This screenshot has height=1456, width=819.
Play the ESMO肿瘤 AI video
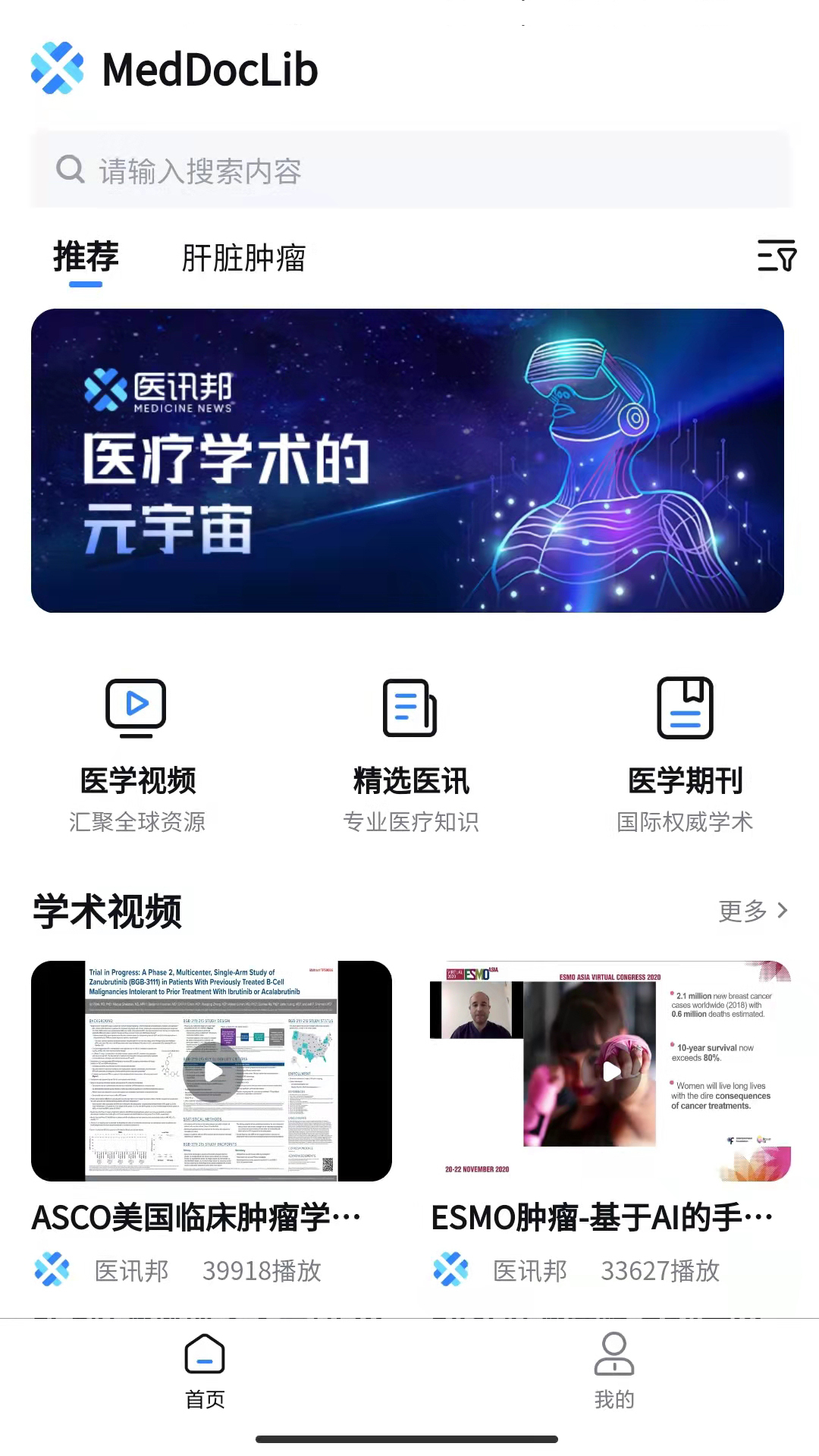(x=611, y=1072)
